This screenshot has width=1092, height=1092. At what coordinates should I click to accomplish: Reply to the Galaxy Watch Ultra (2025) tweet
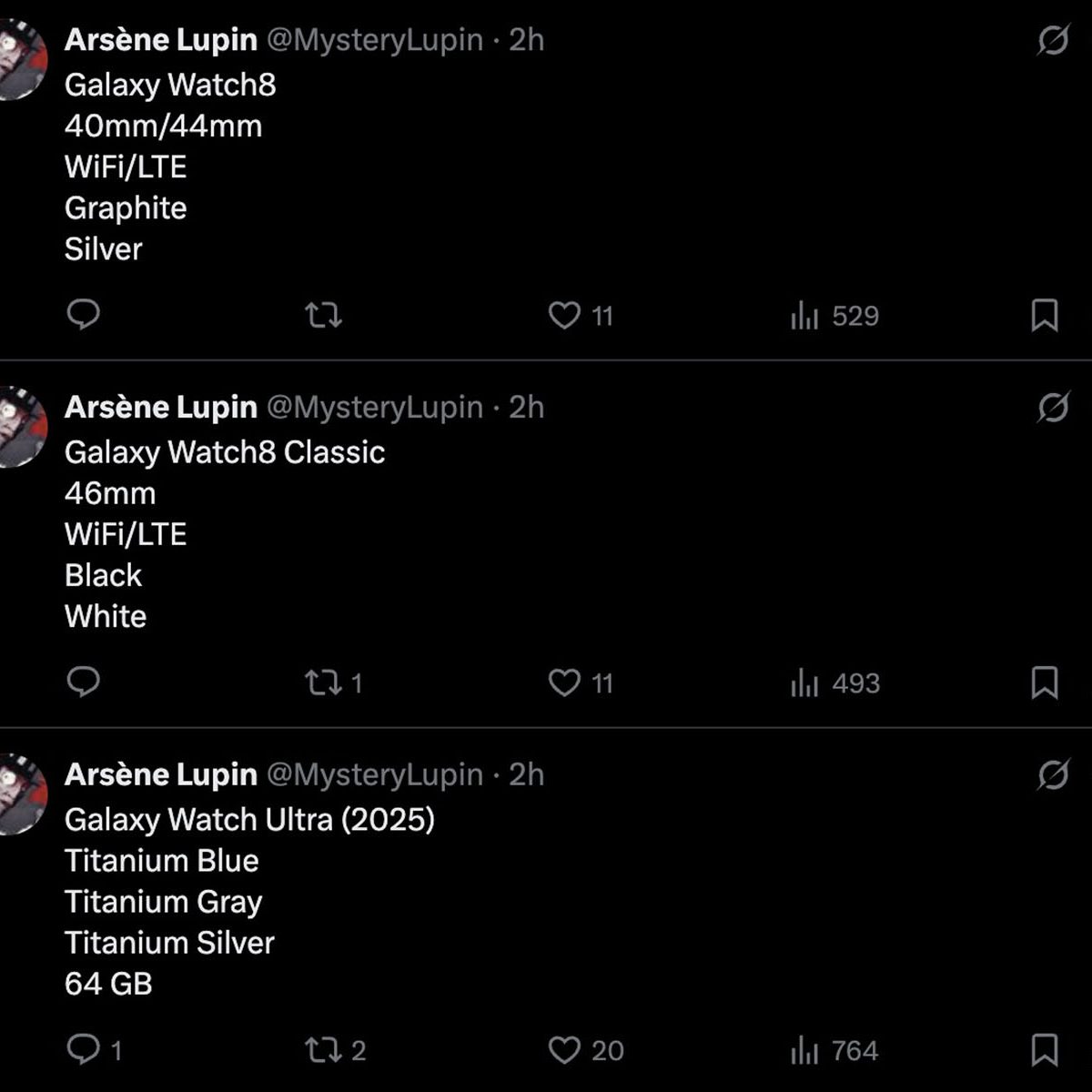(84, 1050)
